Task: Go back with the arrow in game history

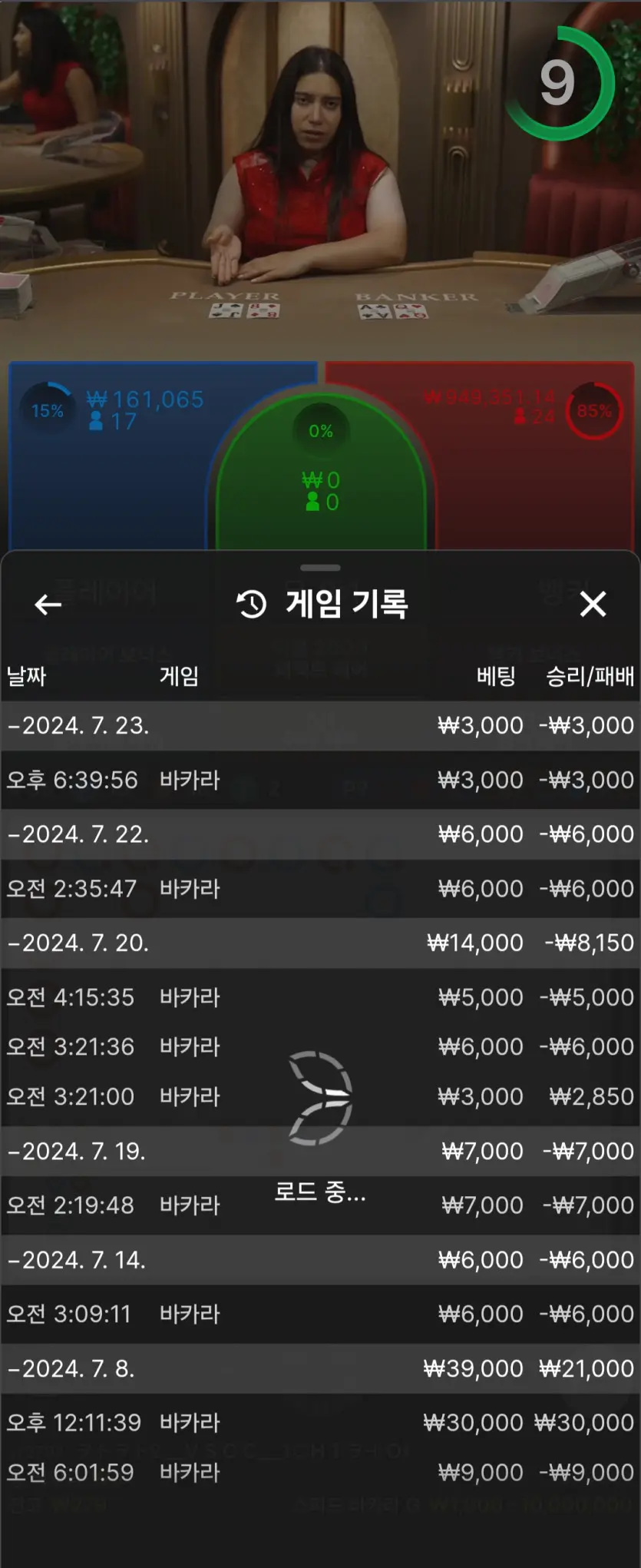Action: 48,605
